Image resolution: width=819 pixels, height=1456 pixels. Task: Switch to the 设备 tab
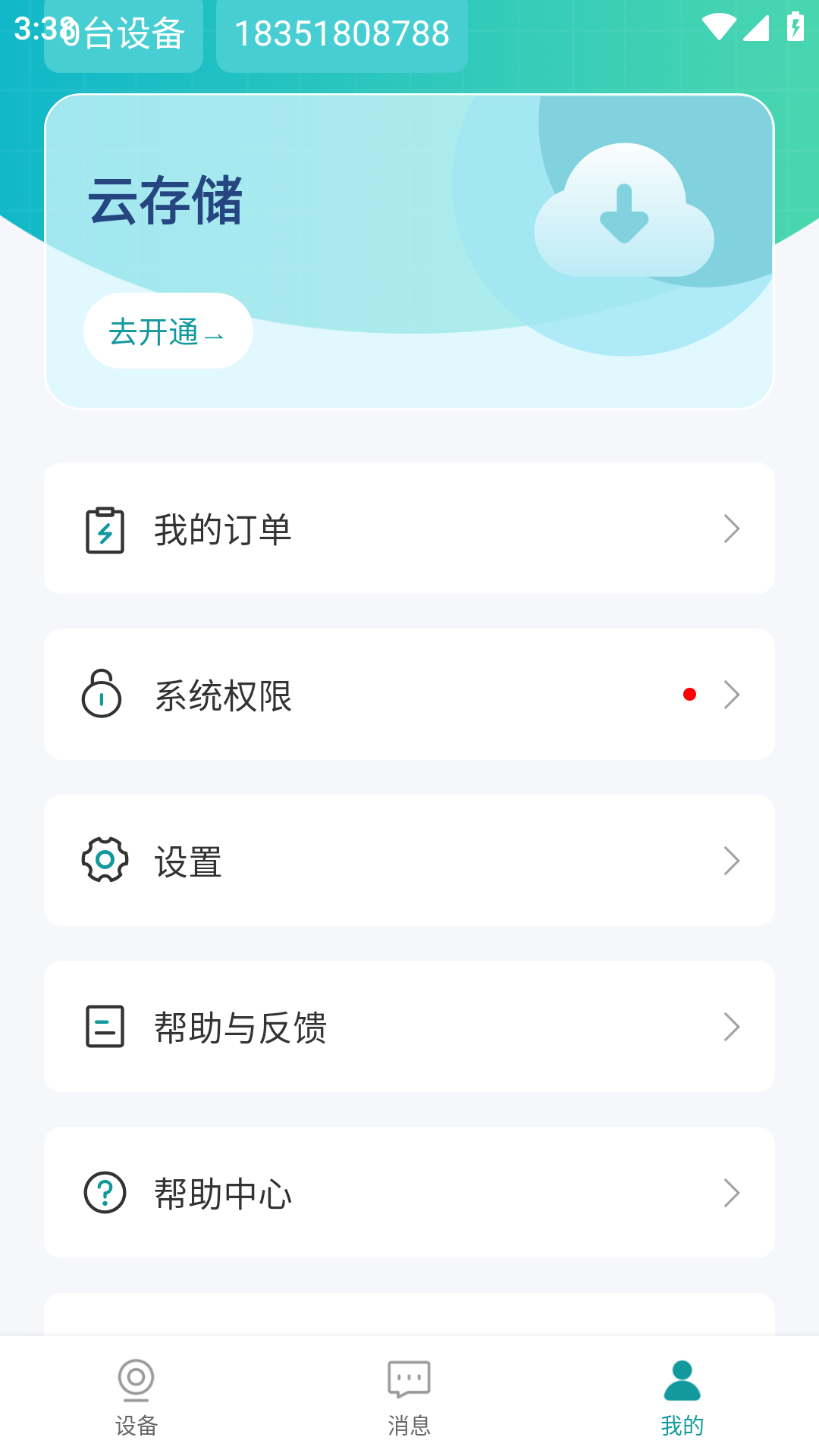coord(136,1397)
